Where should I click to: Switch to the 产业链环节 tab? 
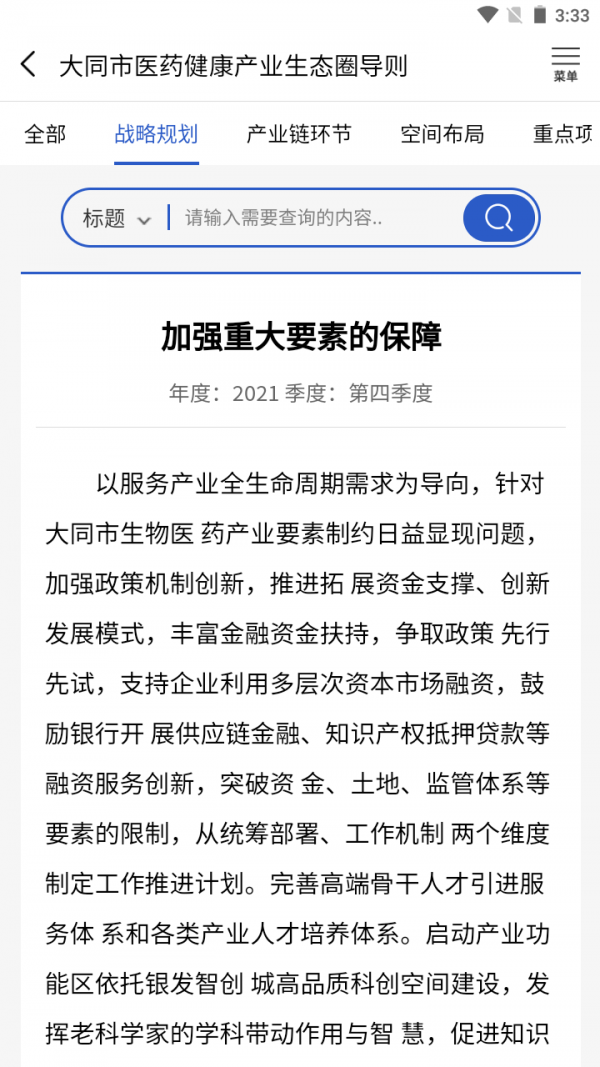tap(299, 134)
